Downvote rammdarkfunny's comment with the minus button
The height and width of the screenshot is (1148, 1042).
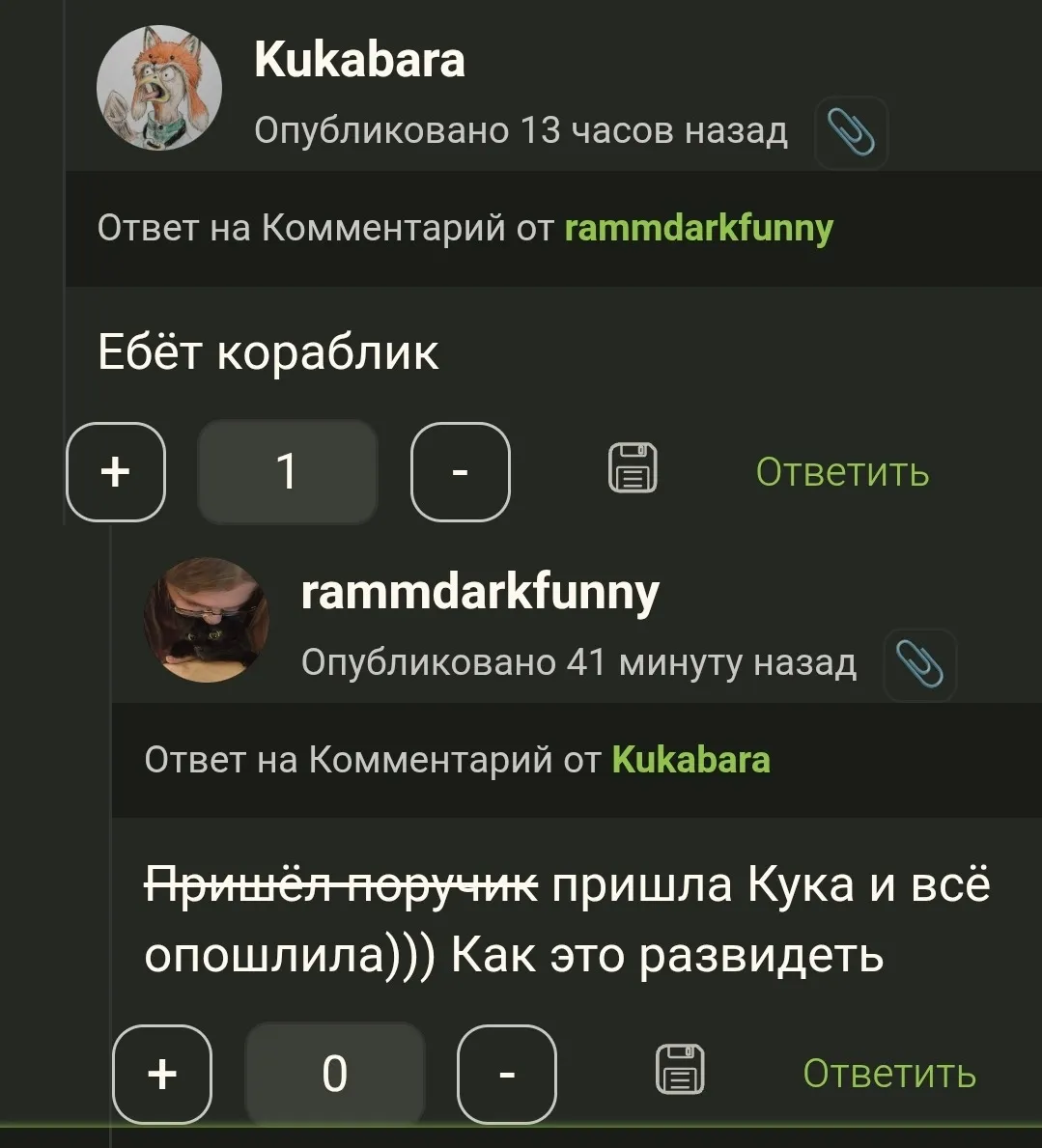(507, 1074)
